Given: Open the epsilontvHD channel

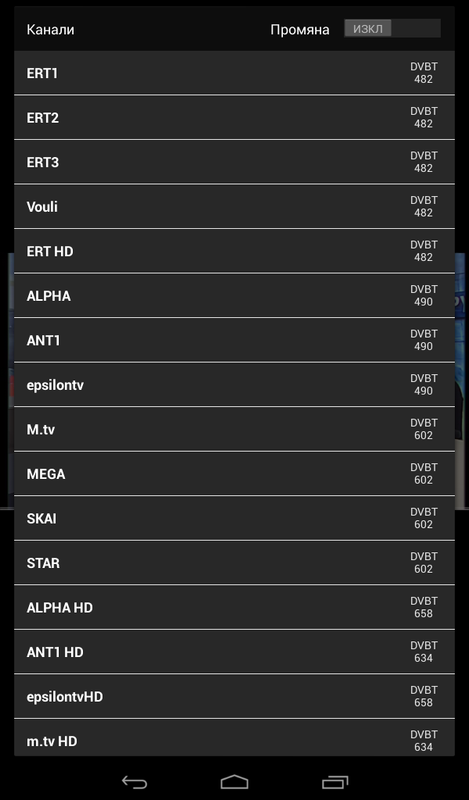Looking at the screenshot, I should 234,697.
